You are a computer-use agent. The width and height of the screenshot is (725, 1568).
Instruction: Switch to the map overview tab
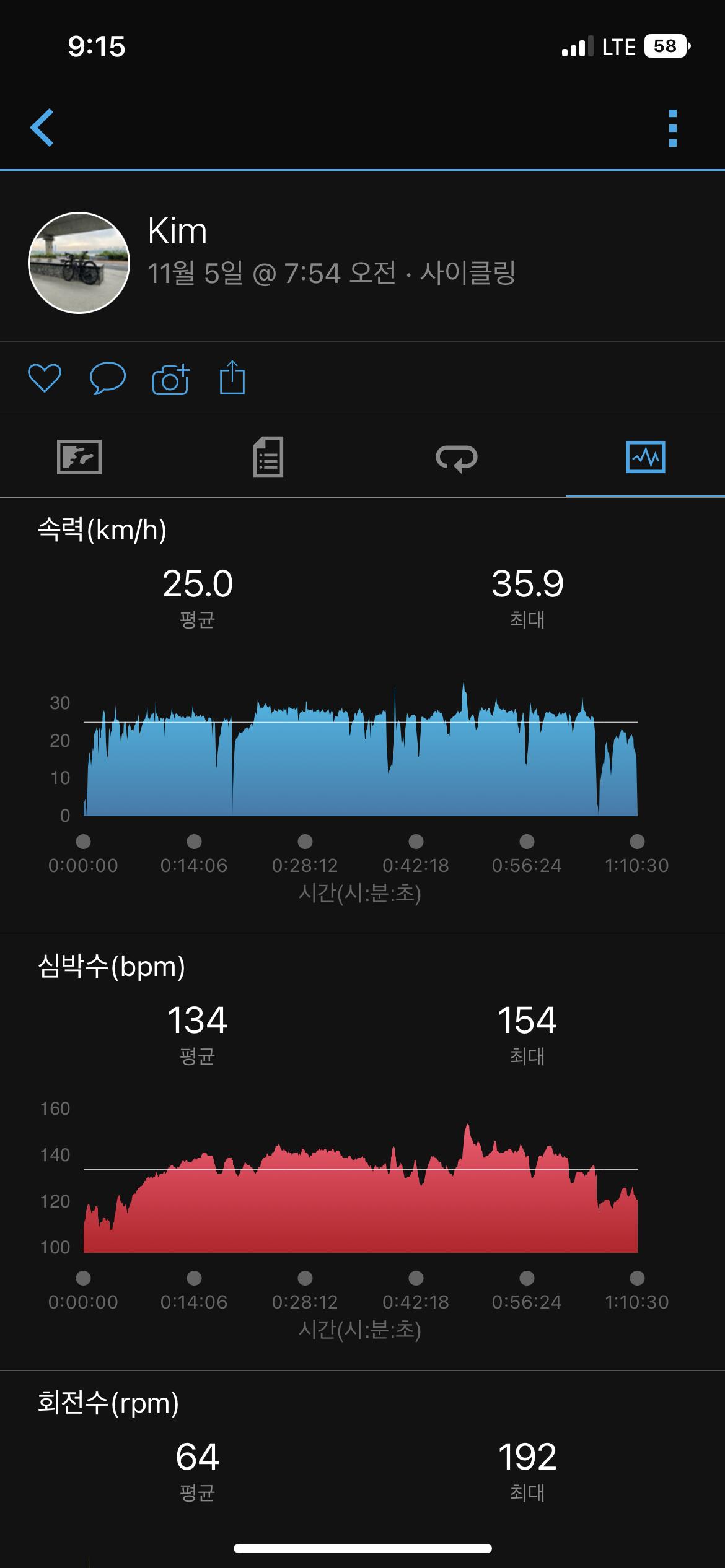pyautogui.click(x=79, y=457)
